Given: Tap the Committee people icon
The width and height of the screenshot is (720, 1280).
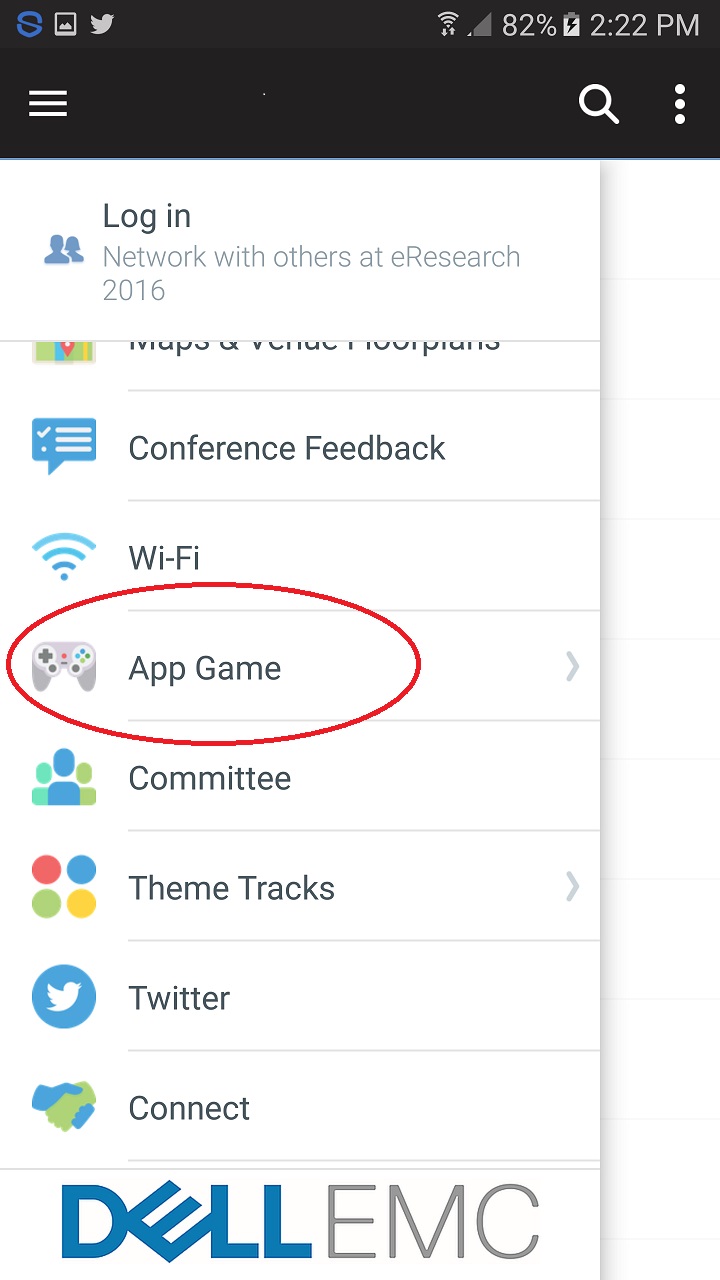Looking at the screenshot, I should [63, 777].
